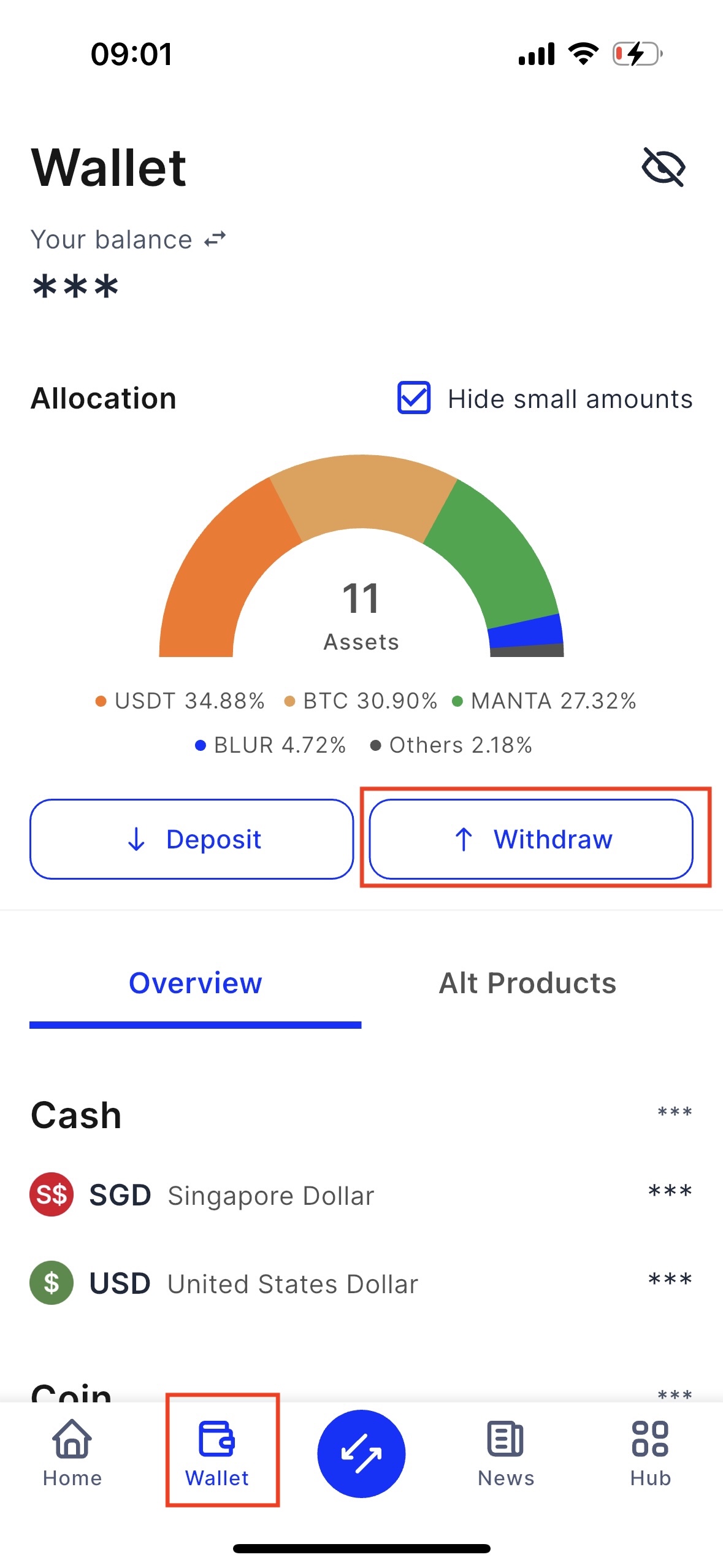This screenshot has height=1568, width=723.
Task: Switch to the Hub tab
Action: [650, 1453]
